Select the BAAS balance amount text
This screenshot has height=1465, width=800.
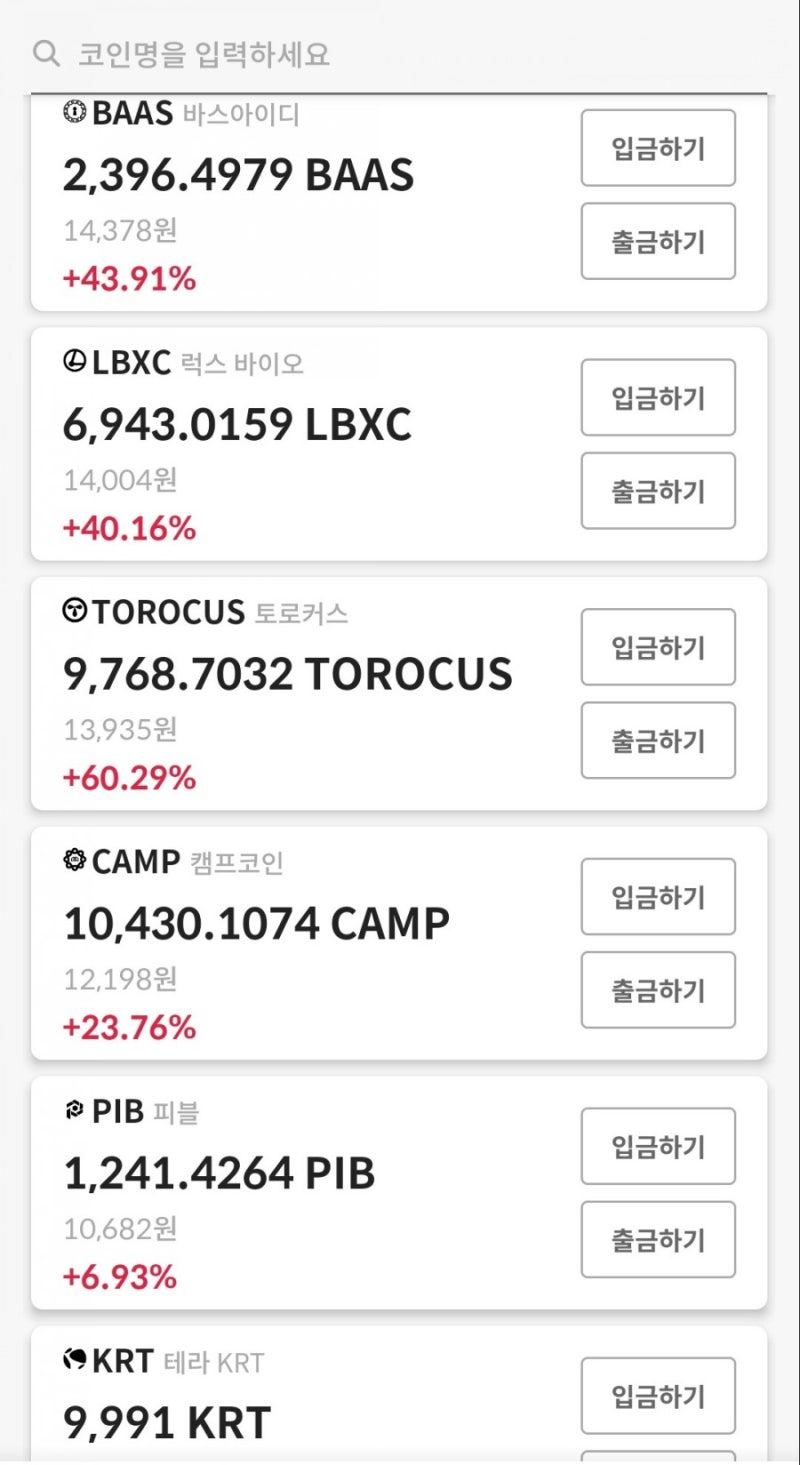pos(240,174)
